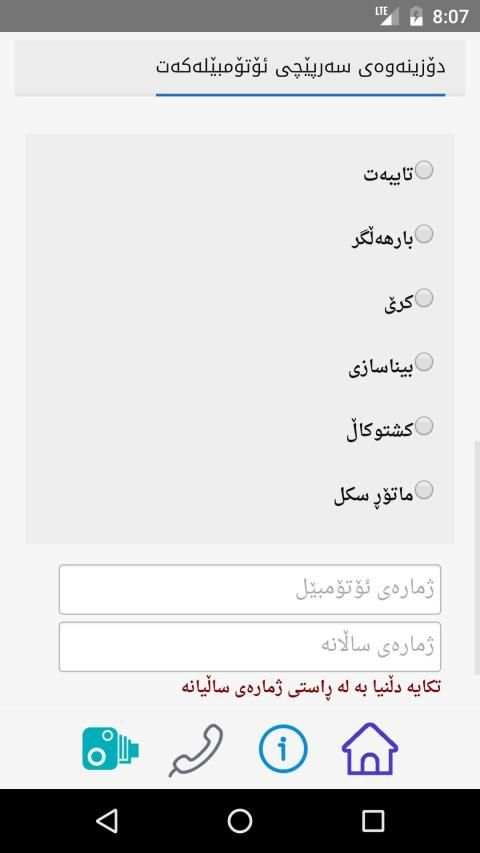
Task: Tap the ژمارەی ئۆتۆمبێل input field
Action: click(250, 589)
